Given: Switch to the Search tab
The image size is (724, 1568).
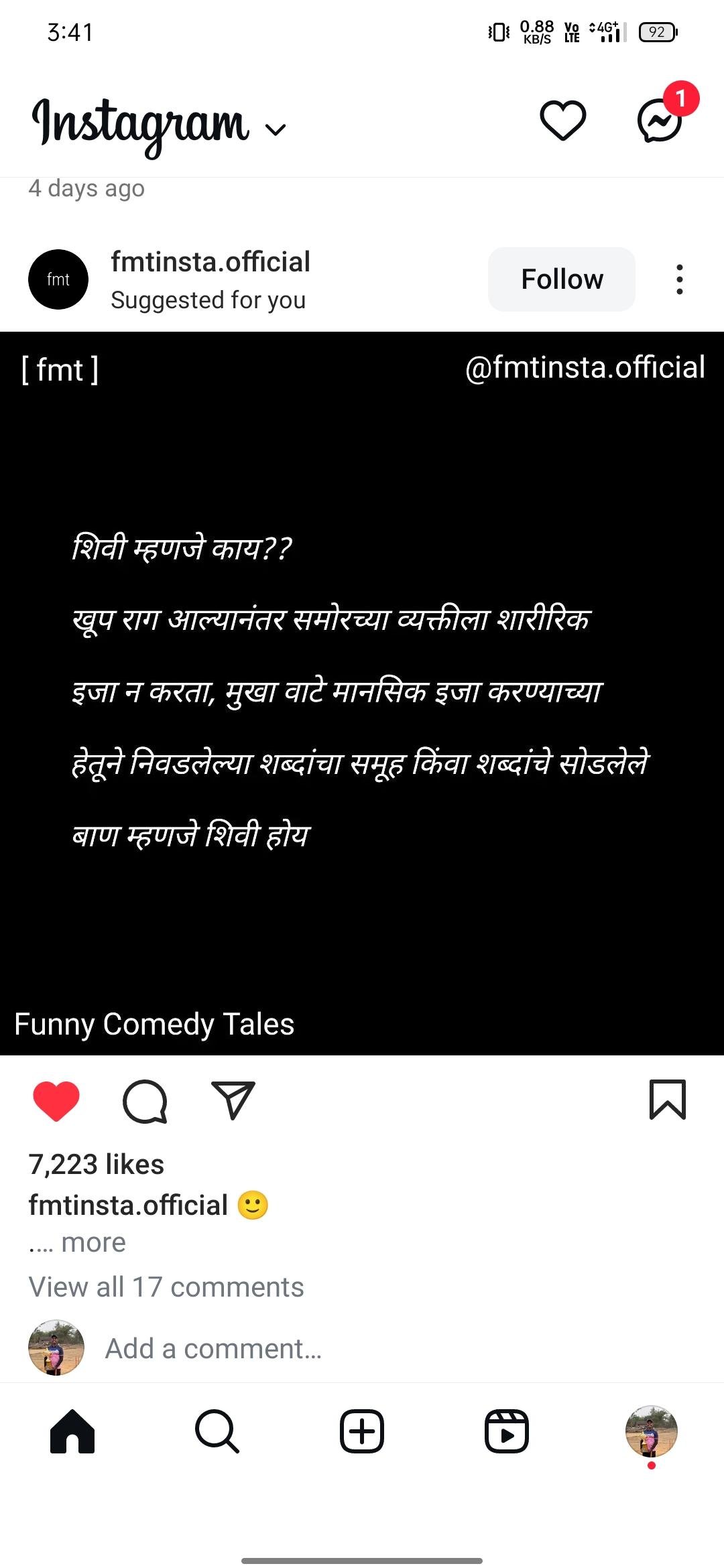Looking at the screenshot, I should (217, 1431).
